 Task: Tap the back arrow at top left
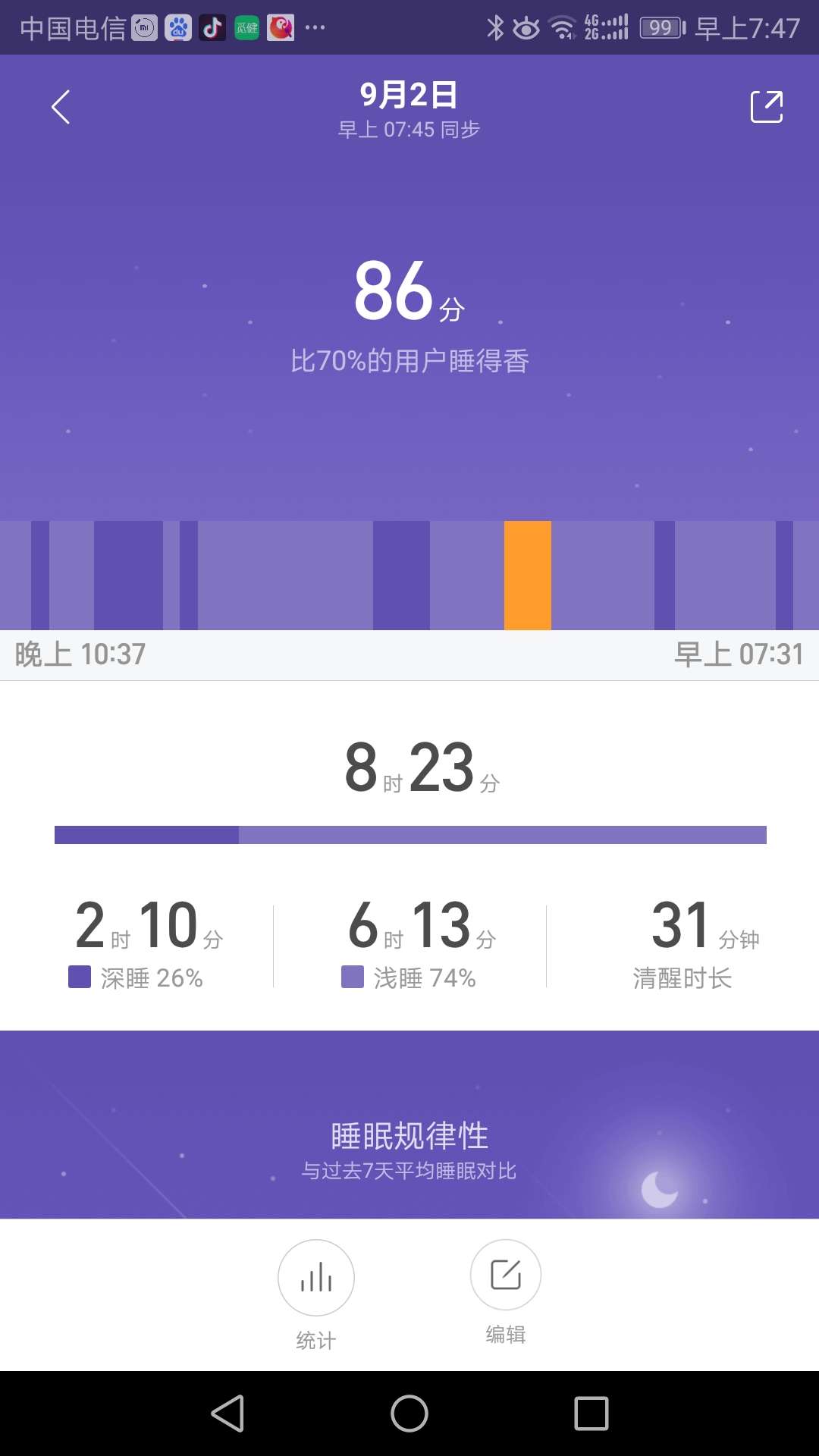61,106
